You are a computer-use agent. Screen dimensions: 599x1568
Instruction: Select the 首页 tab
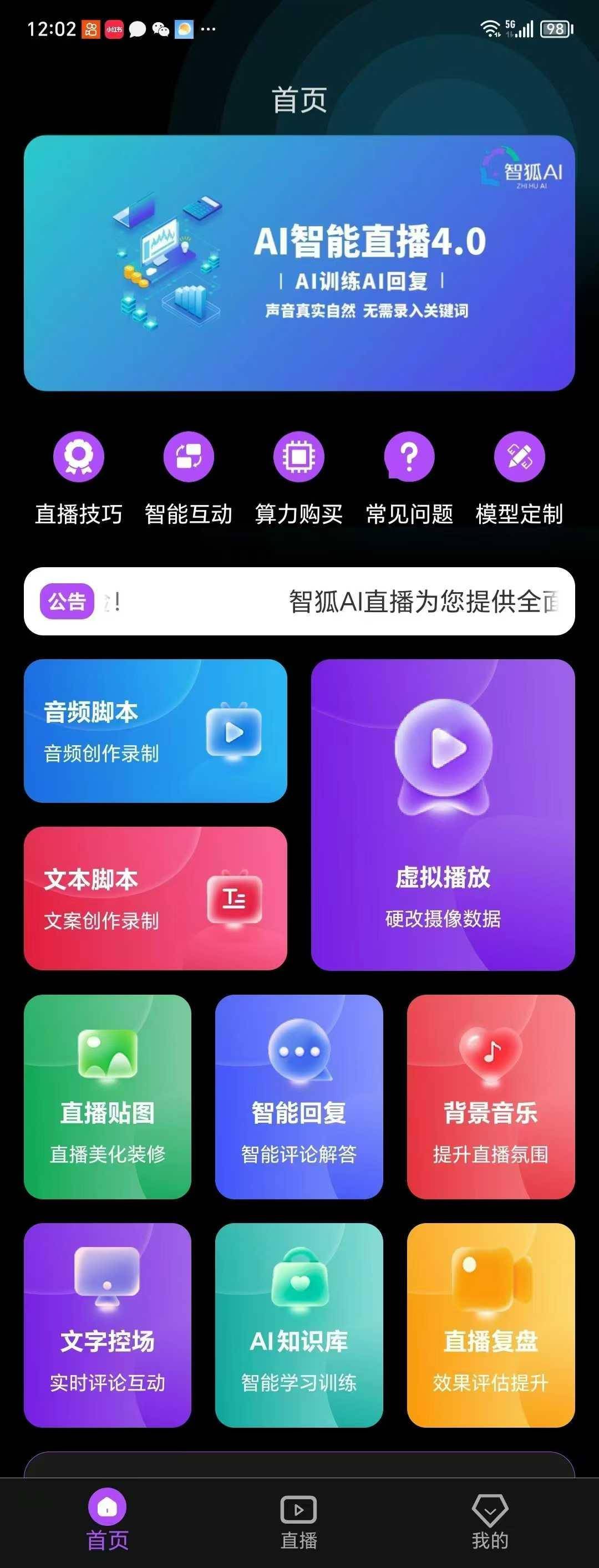pyautogui.click(x=107, y=1522)
